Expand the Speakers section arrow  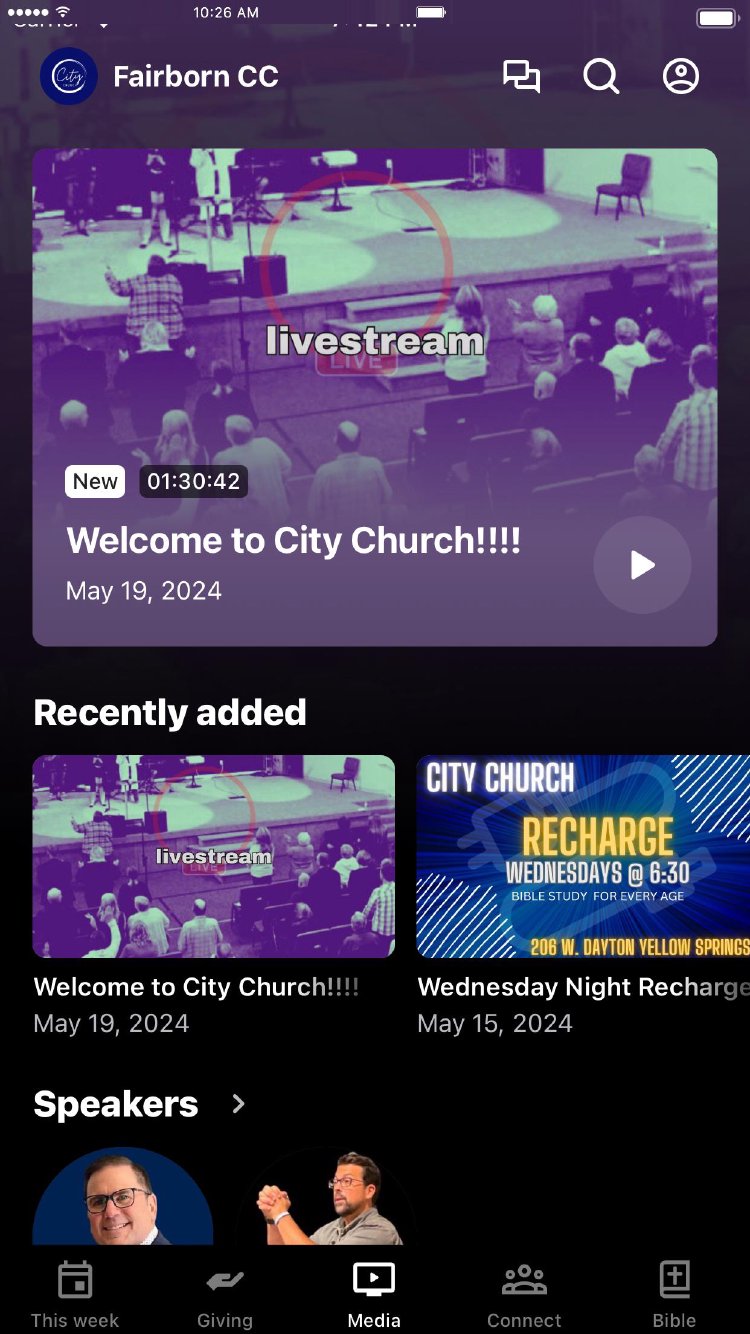click(x=238, y=1104)
